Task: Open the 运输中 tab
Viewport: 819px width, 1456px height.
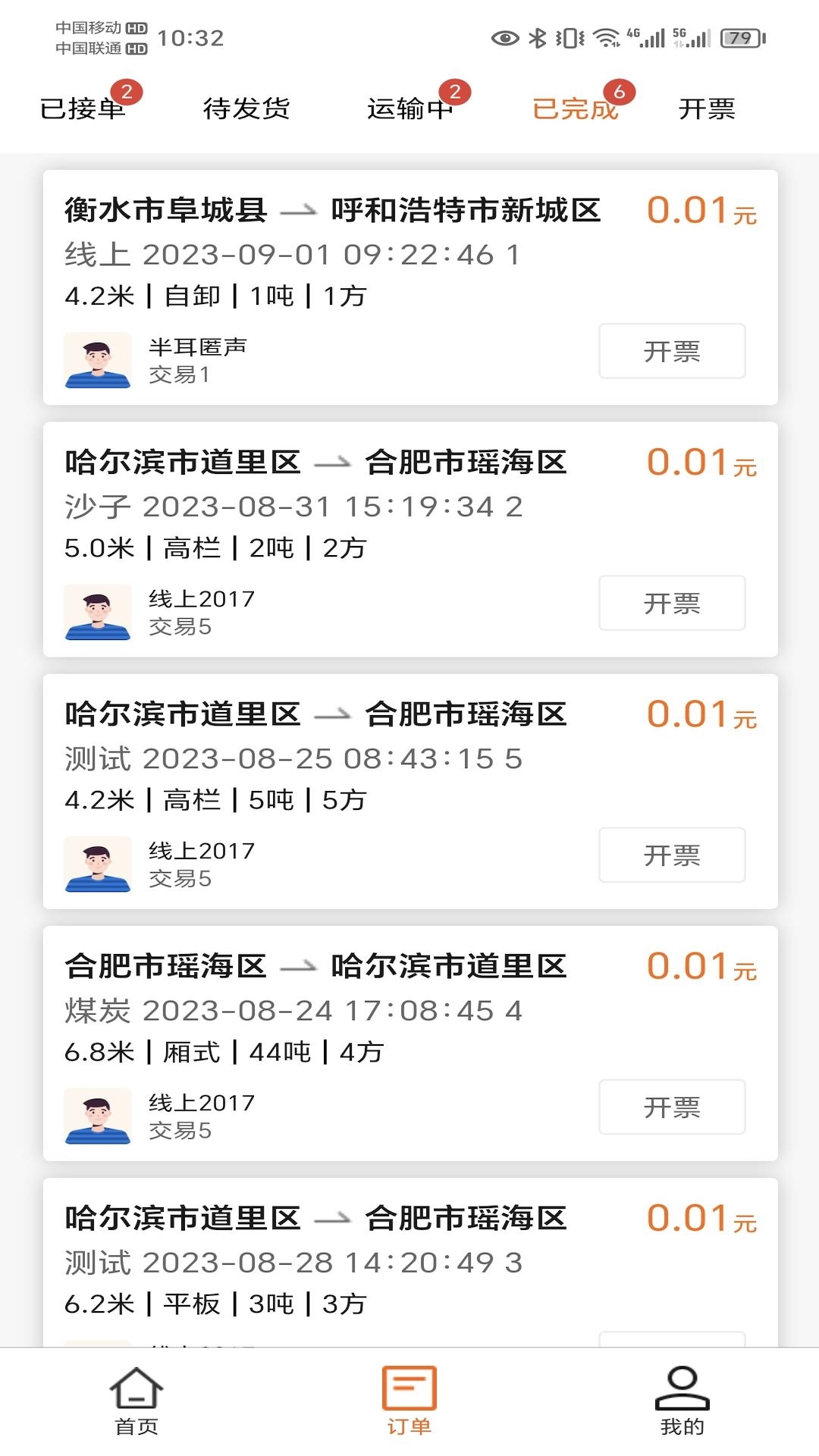Action: point(412,109)
